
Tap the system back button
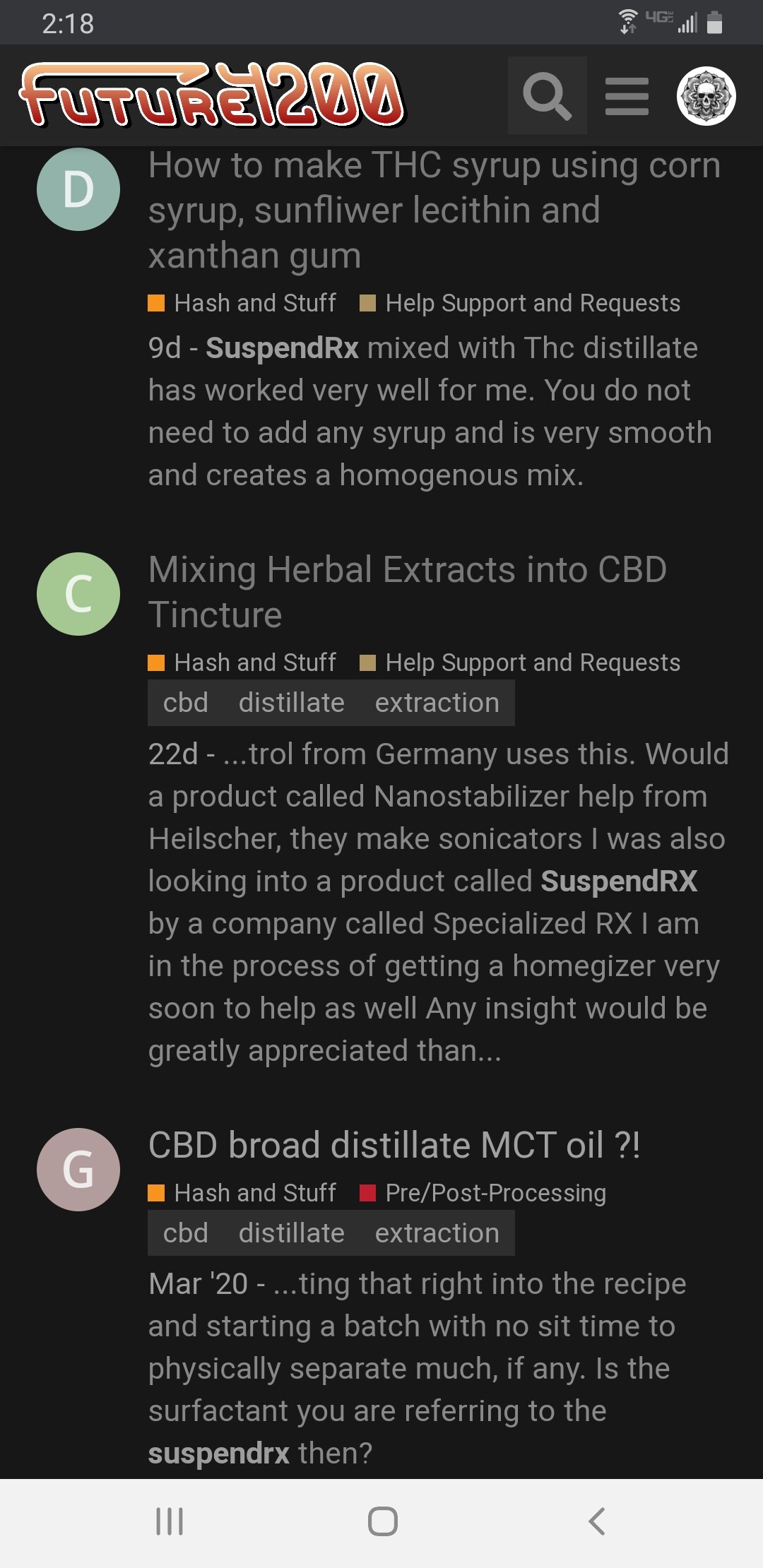pyautogui.click(x=597, y=1521)
